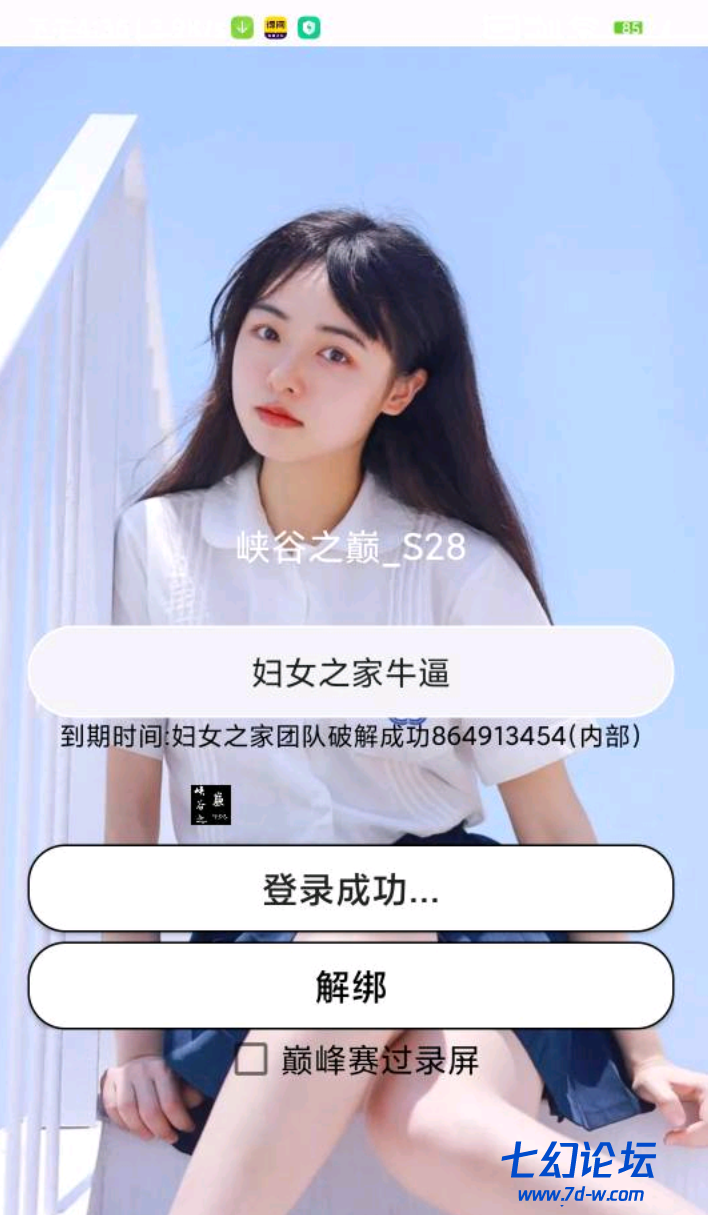
Task: Enable the 巅峰赛过录屏 checkbox
Action: coord(251,1060)
